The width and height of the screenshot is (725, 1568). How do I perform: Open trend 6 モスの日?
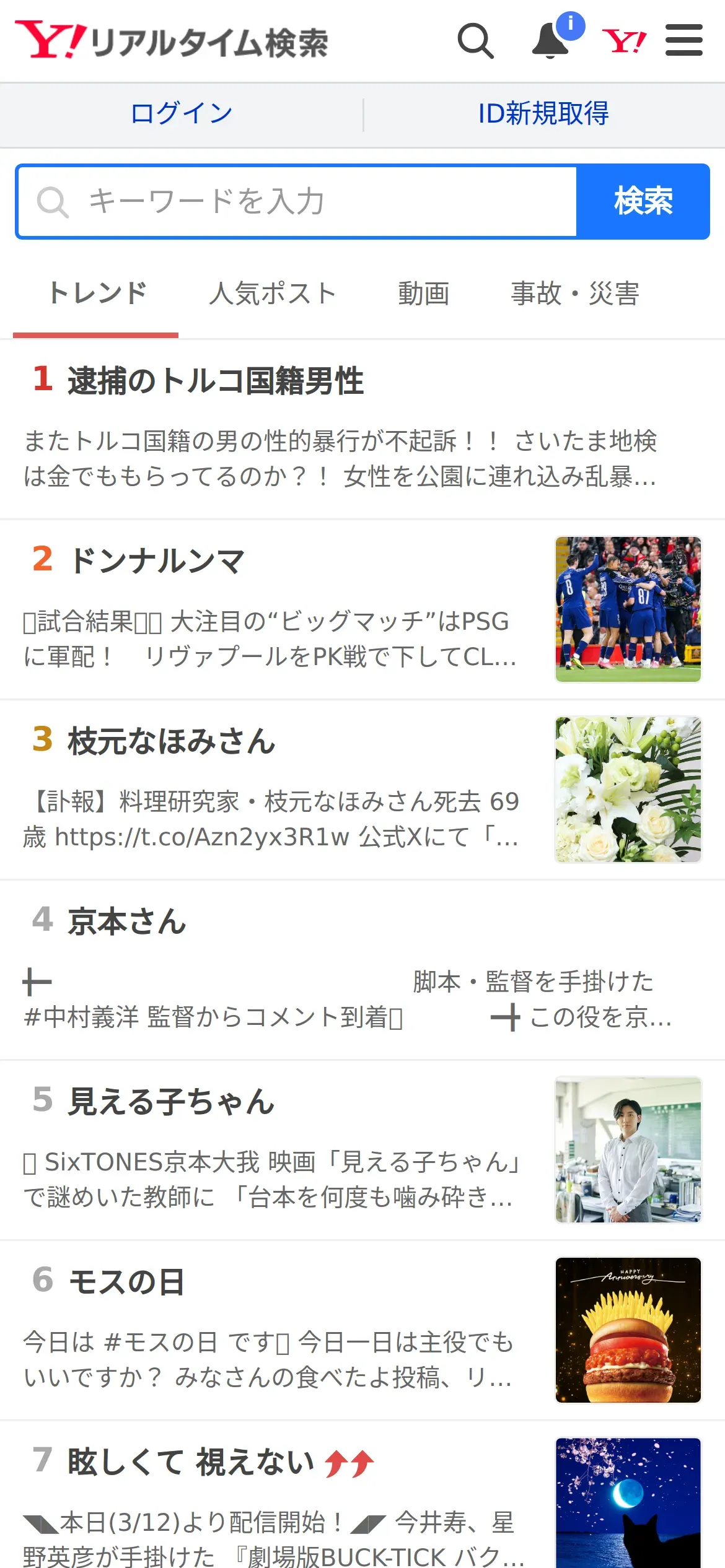coord(362,1331)
